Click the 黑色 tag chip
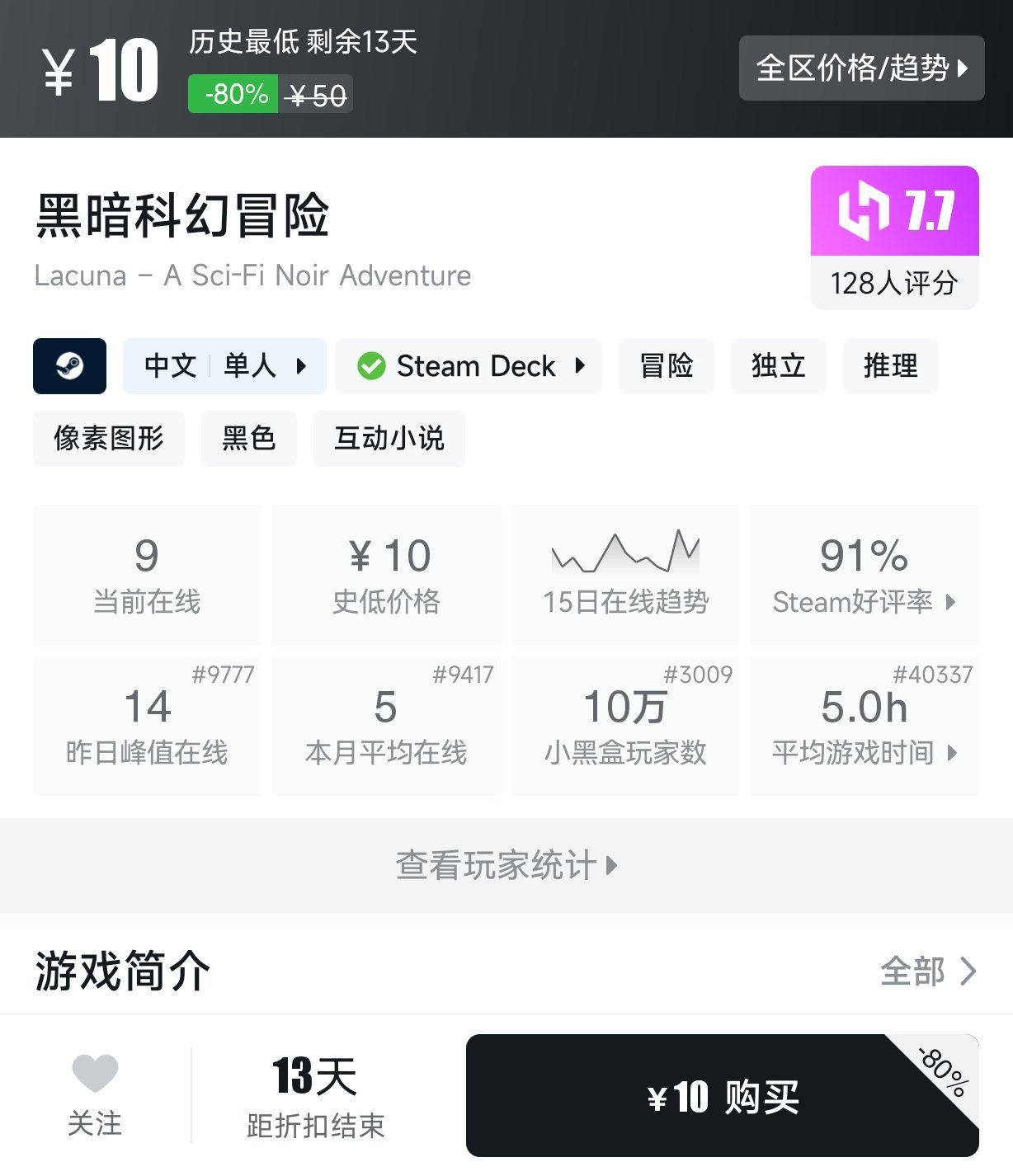1013x1176 pixels. 248,439
